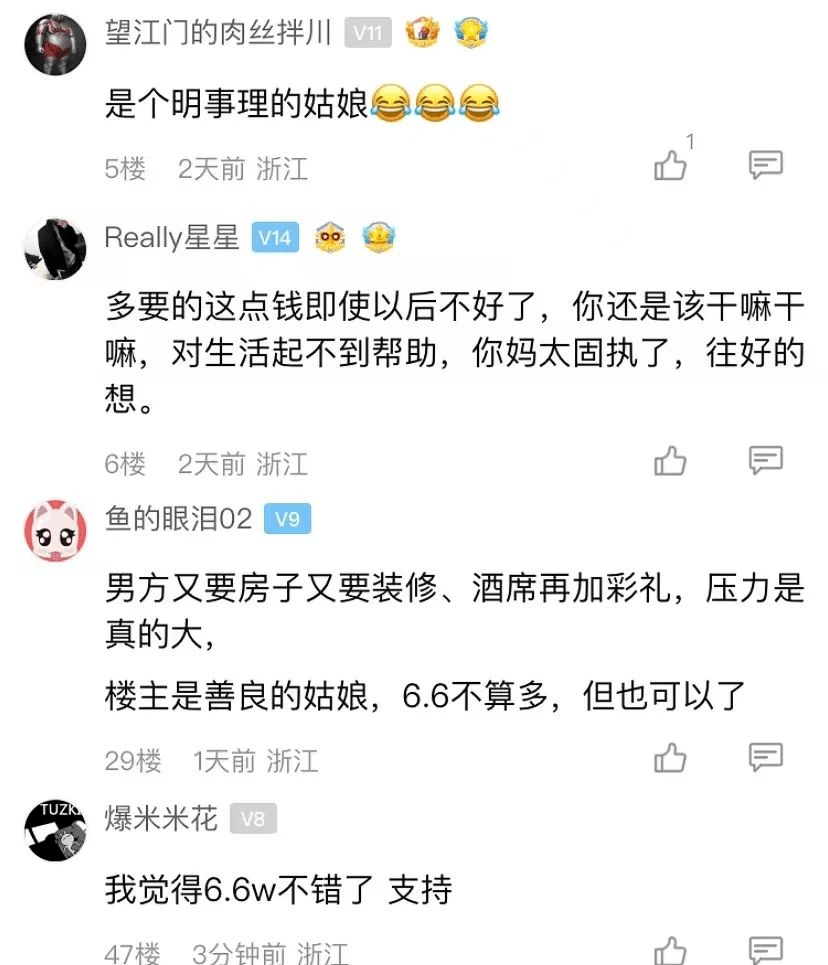Tap 爆米米花's profile picture

coord(55,830)
